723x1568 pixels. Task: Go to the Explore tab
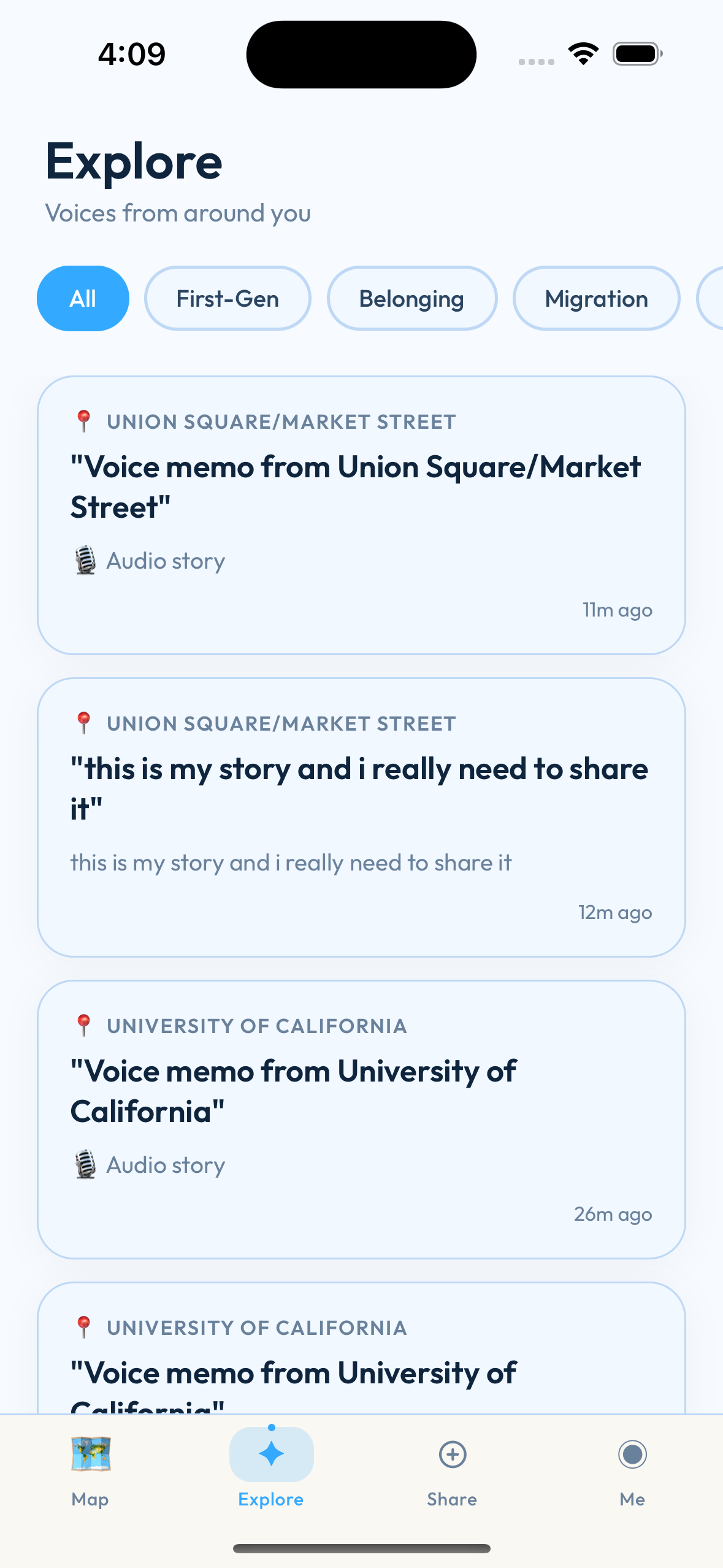click(x=271, y=1470)
